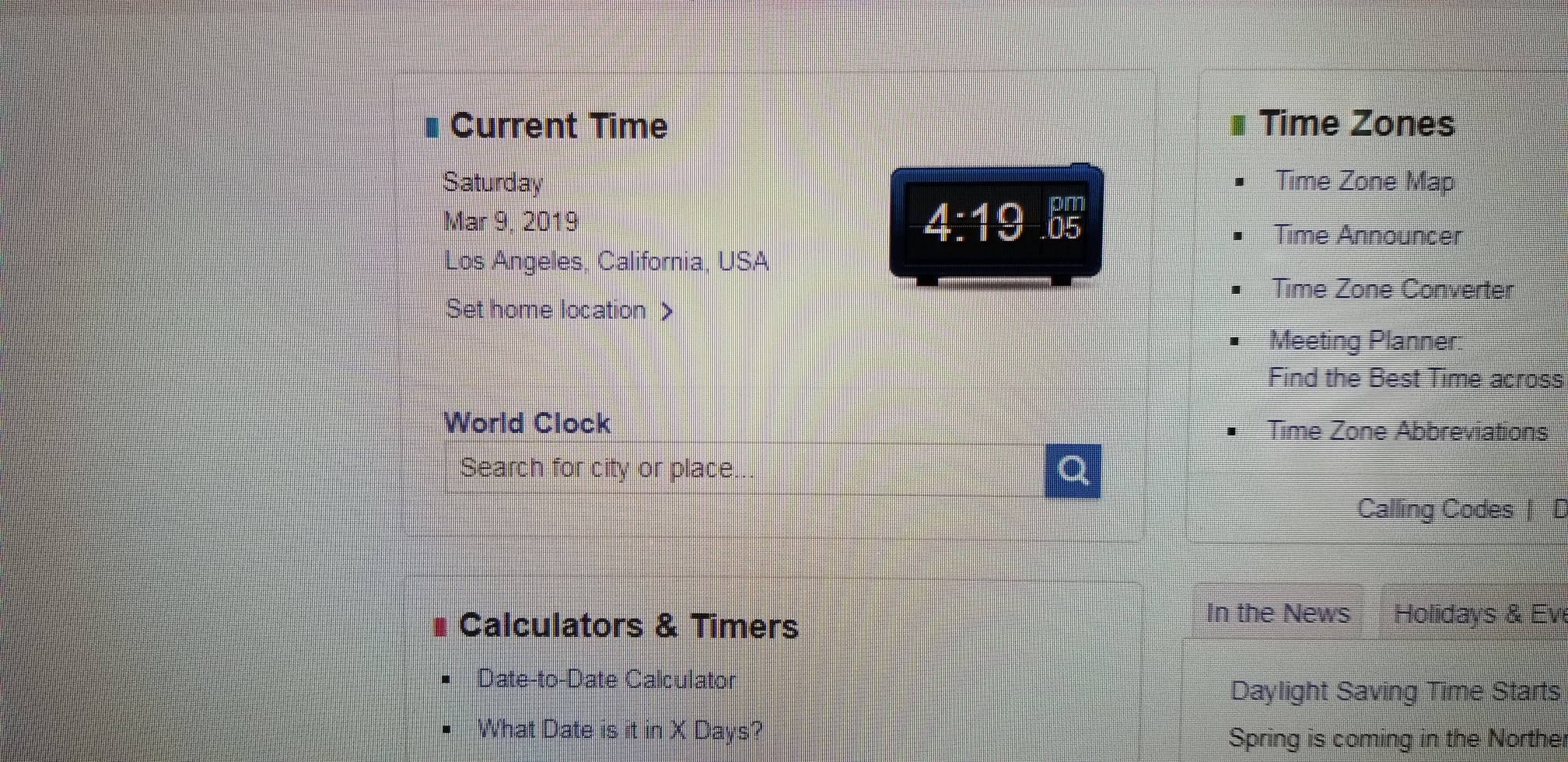Go to Time Announcer
Image resolution: width=1568 pixels, height=762 pixels.
1367,236
